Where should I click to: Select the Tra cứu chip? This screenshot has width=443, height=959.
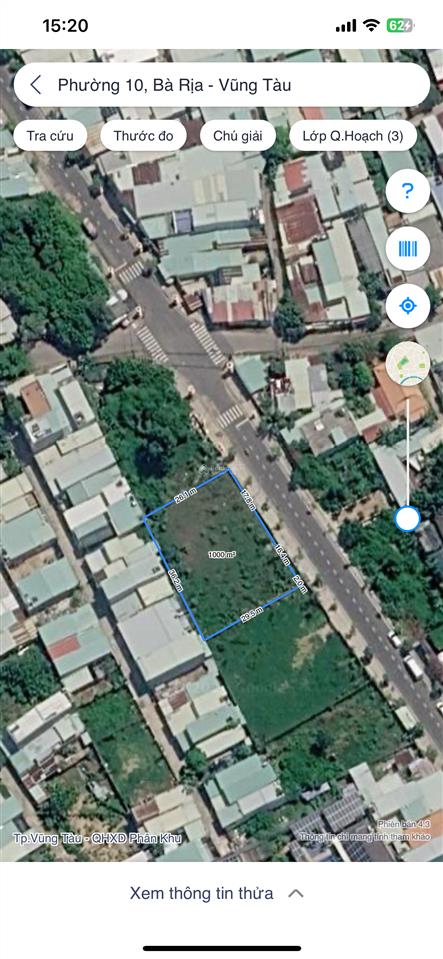coord(50,136)
